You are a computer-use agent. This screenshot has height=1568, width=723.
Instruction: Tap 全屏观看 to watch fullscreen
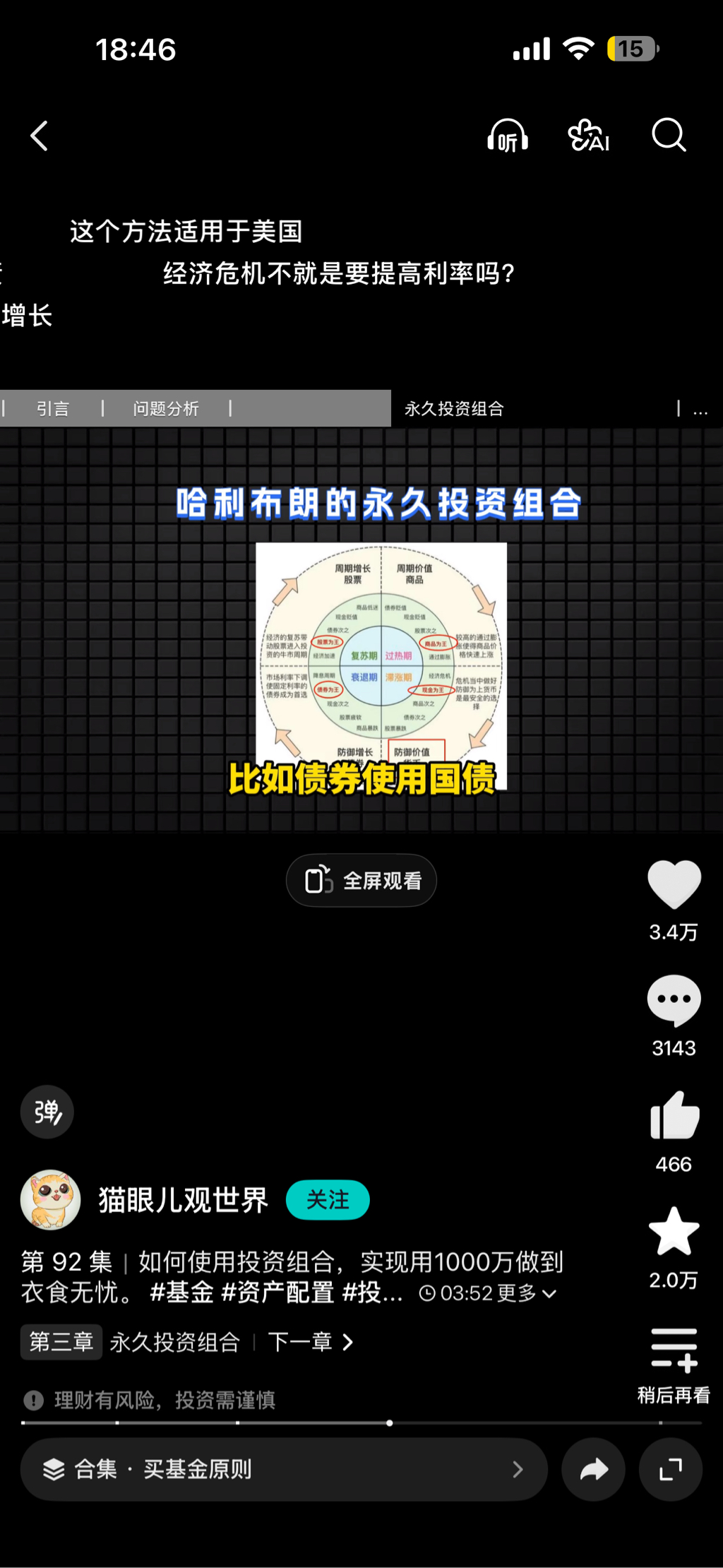tap(361, 881)
